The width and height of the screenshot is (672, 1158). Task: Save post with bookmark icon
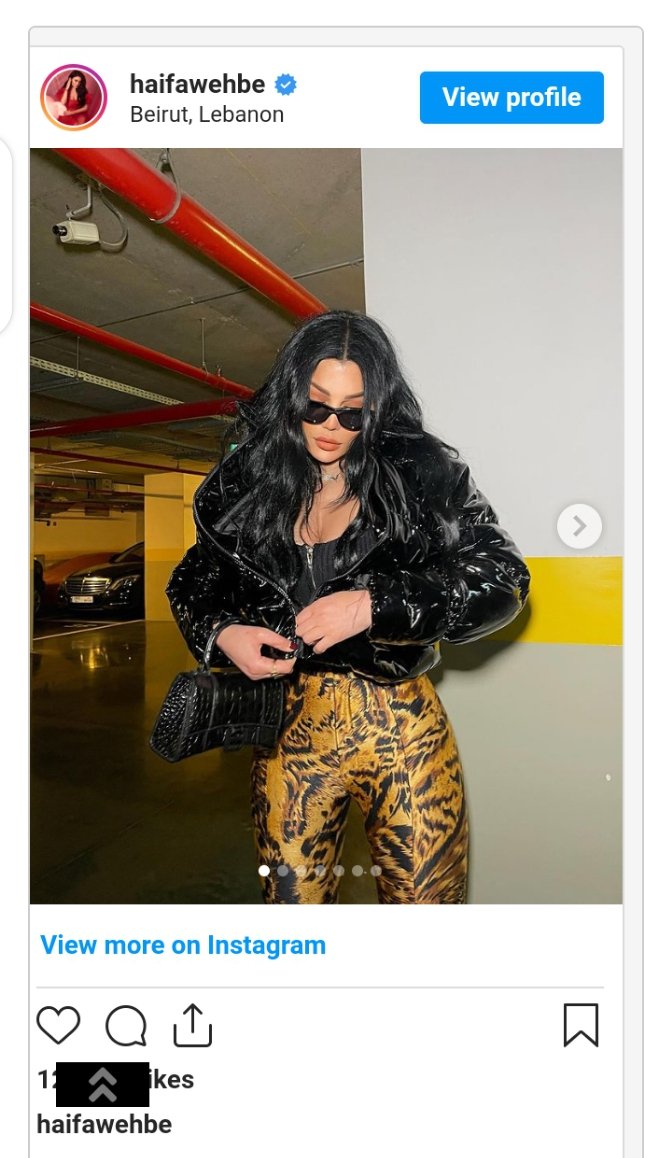tap(580, 1025)
